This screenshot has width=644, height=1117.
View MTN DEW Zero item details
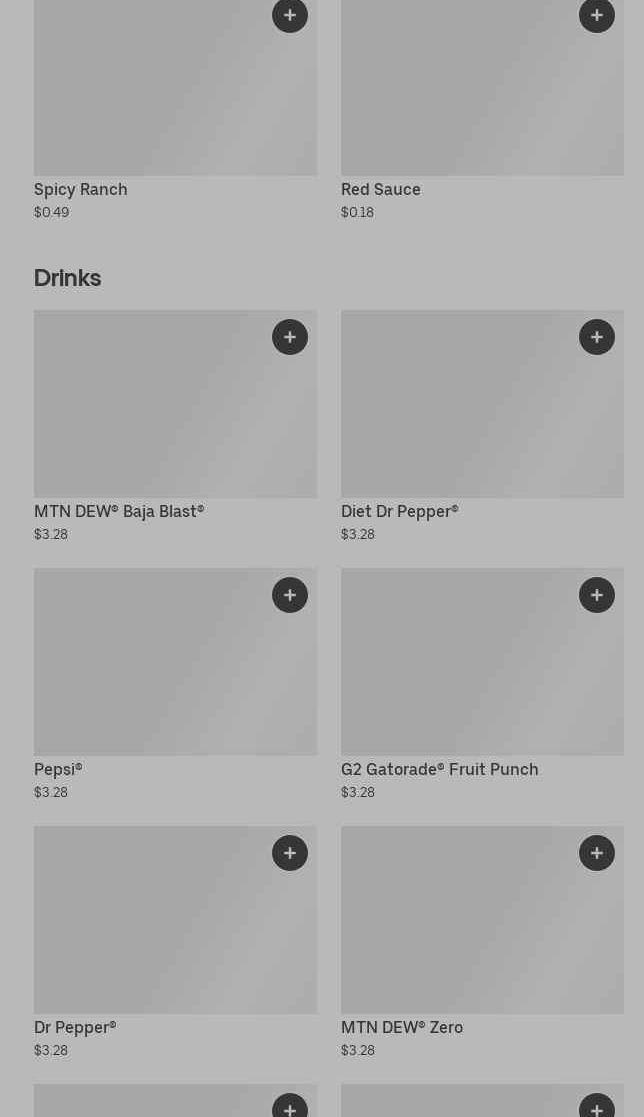click(x=482, y=942)
